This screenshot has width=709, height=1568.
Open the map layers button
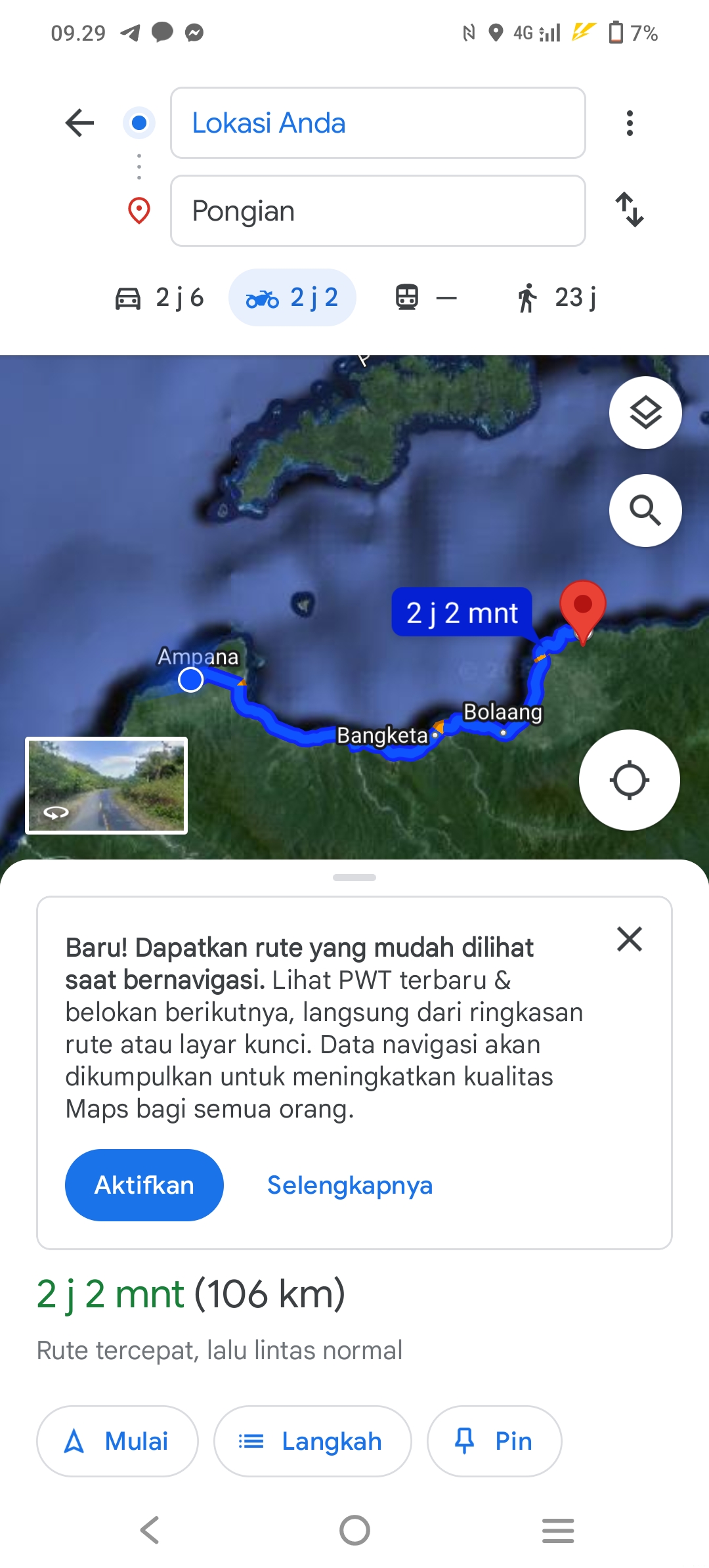click(645, 413)
